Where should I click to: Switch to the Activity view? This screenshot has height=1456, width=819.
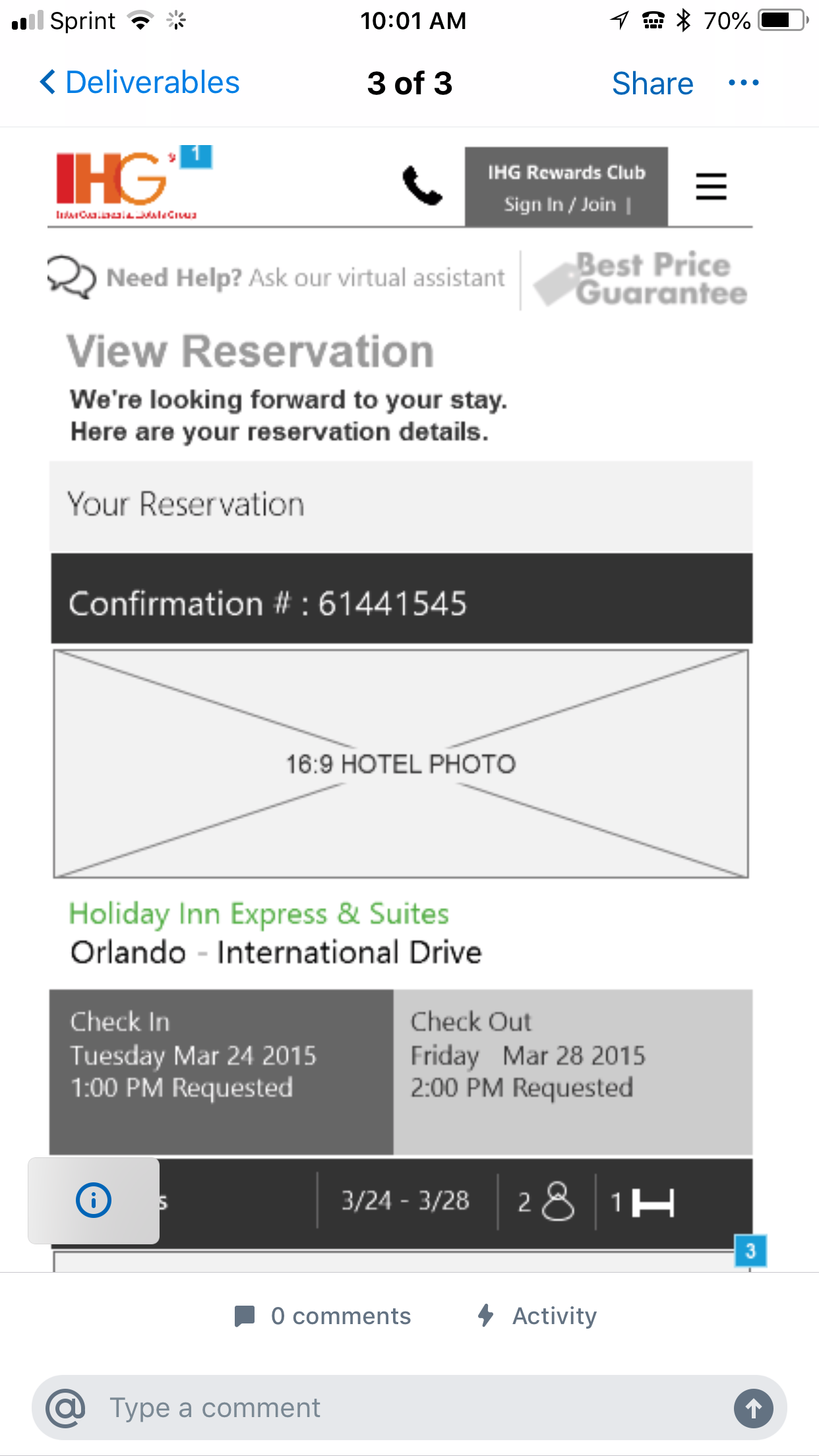pyautogui.click(x=537, y=1316)
